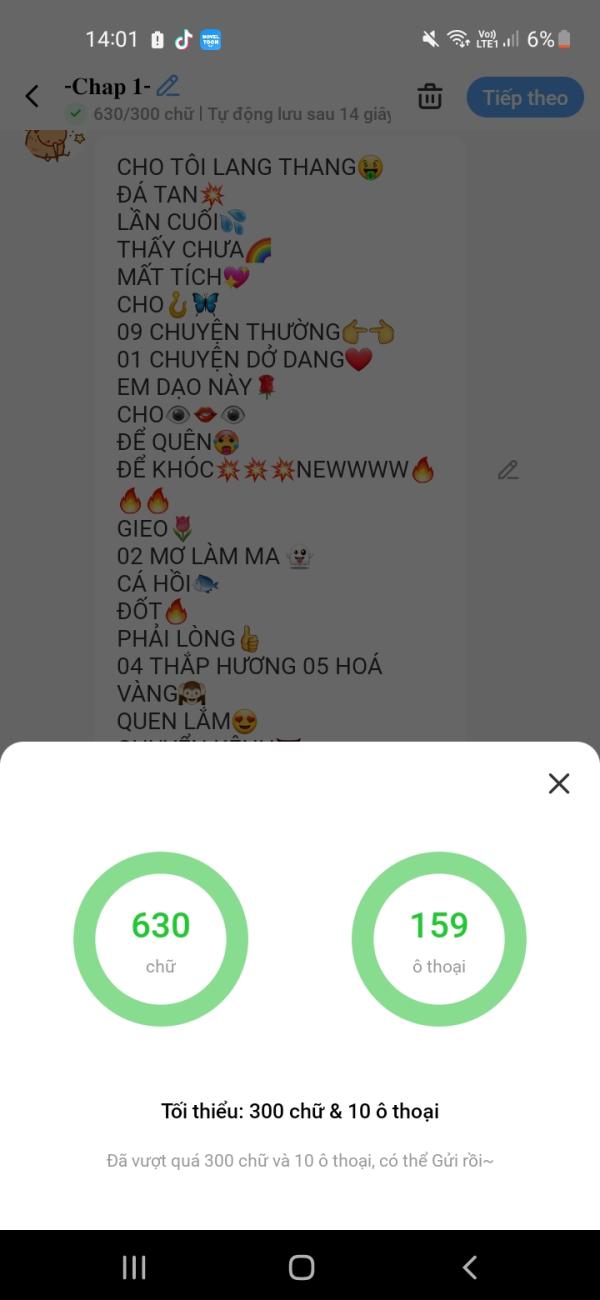Image resolution: width=600 pixels, height=1300 pixels.
Task: Delete the chapter with trash icon
Action: [x=430, y=97]
